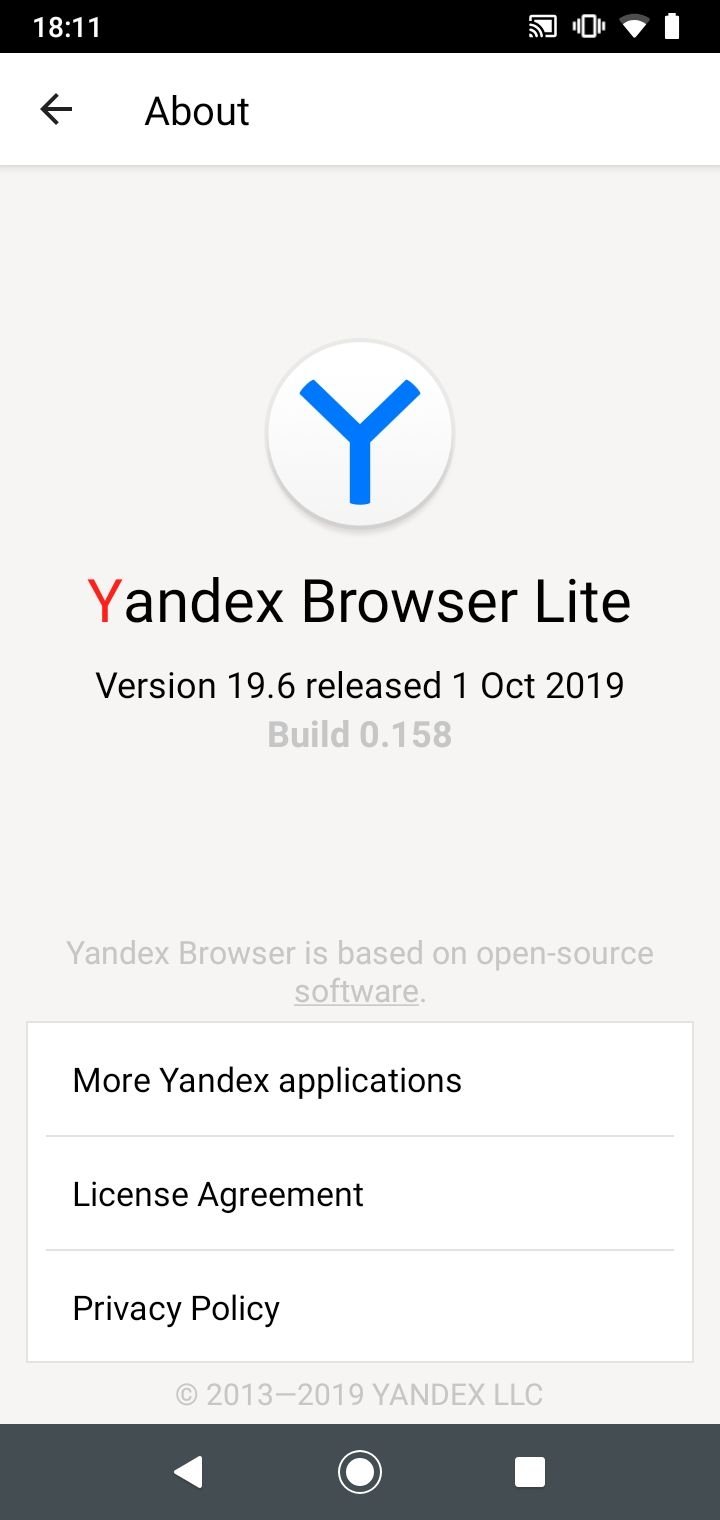720x1520 pixels.
Task: Open the Privacy Policy
Action: coord(360,1308)
